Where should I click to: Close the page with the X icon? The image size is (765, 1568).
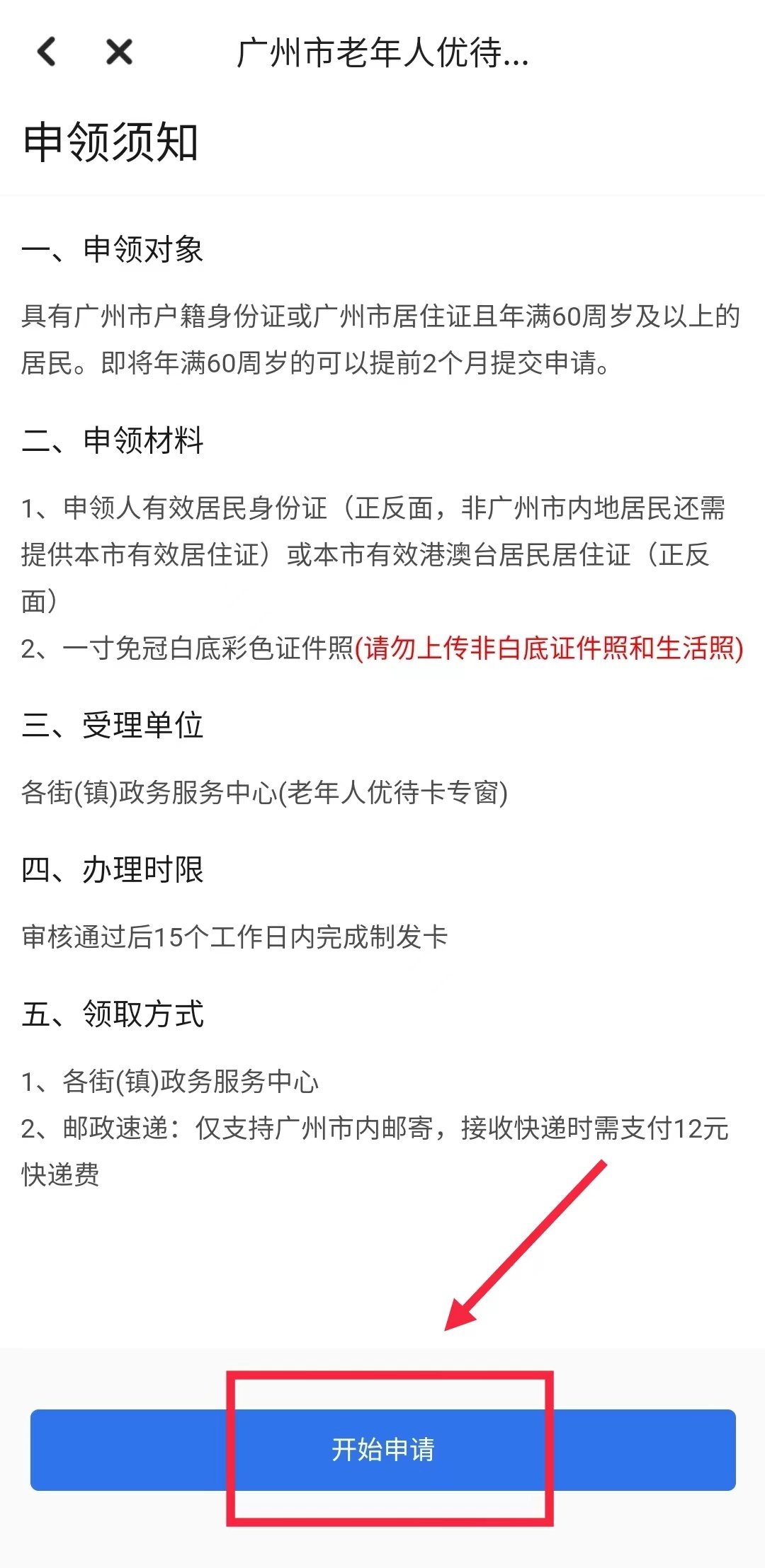coord(119,52)
